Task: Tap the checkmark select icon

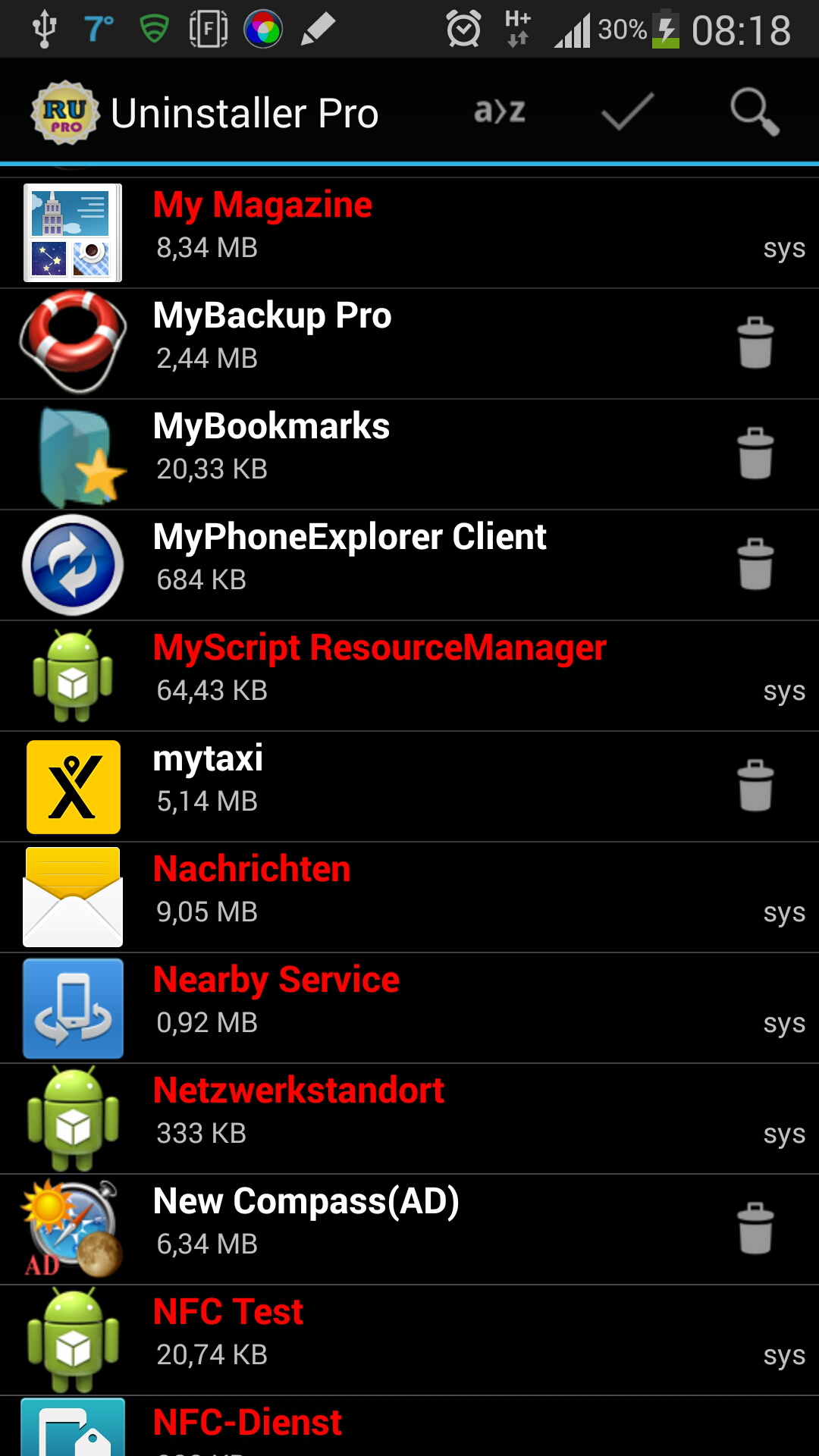Action: point(627,112)
